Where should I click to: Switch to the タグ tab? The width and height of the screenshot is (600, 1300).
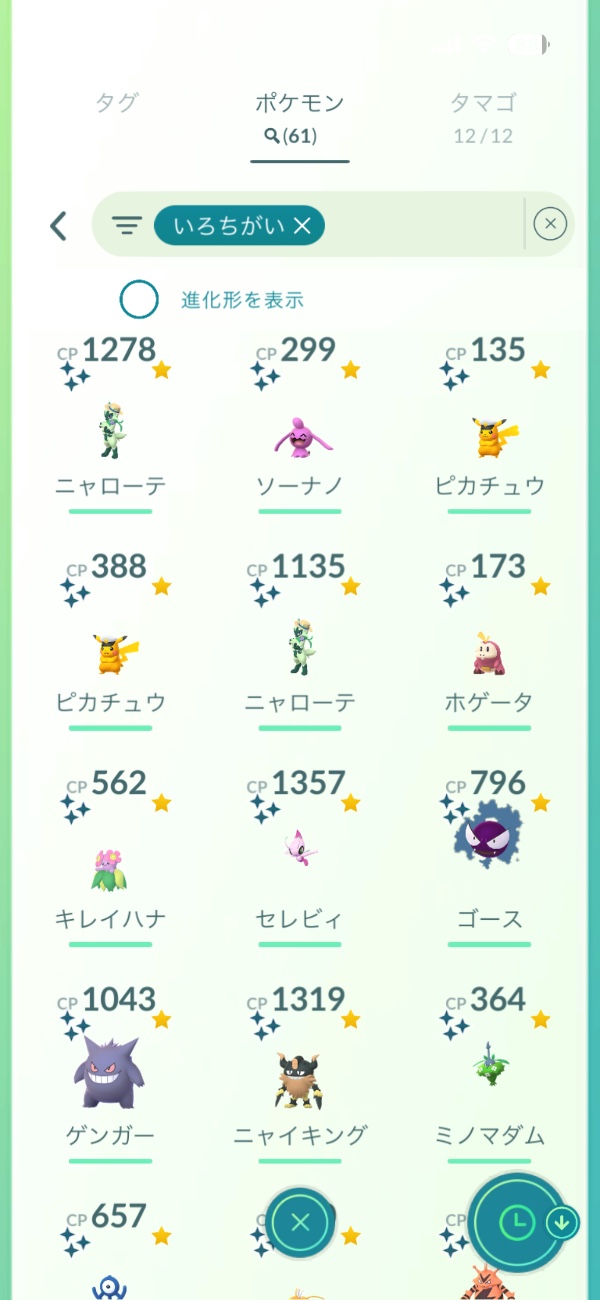[x=116, y=103]
